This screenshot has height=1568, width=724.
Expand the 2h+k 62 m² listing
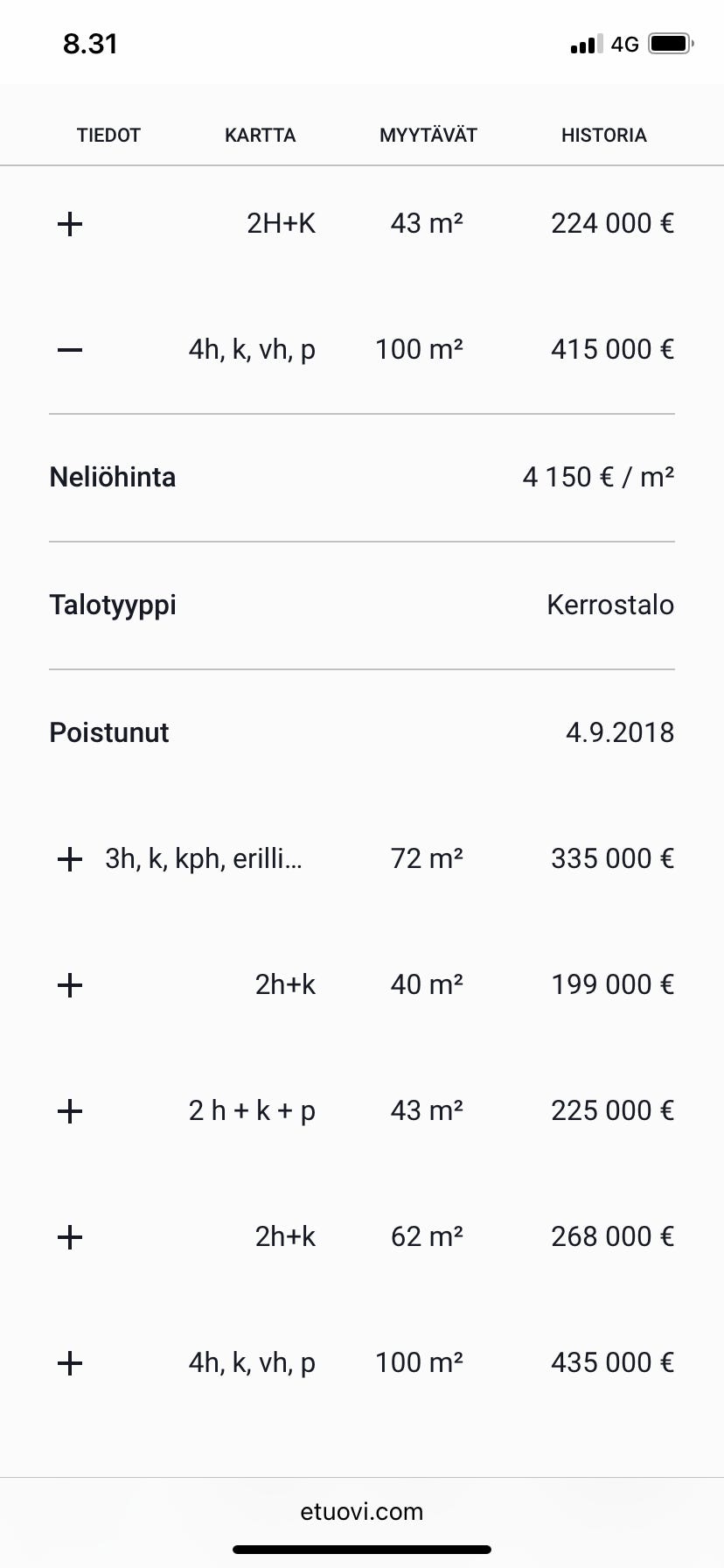point(69,1237)
